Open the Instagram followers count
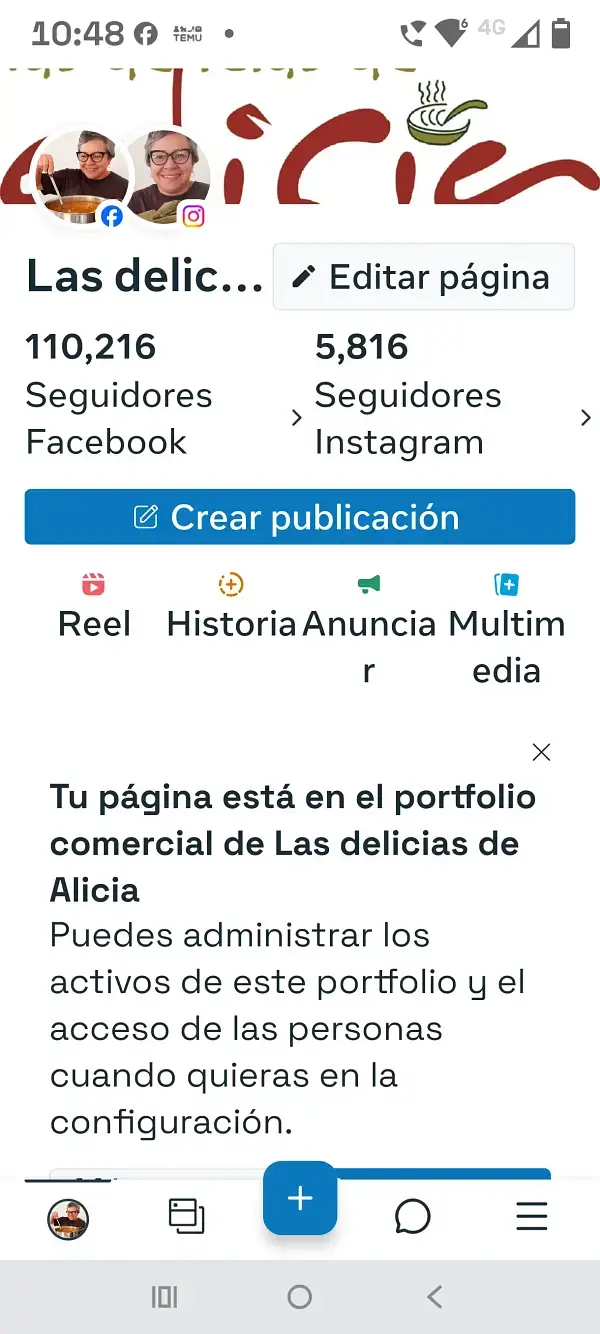 pos(450,394)
